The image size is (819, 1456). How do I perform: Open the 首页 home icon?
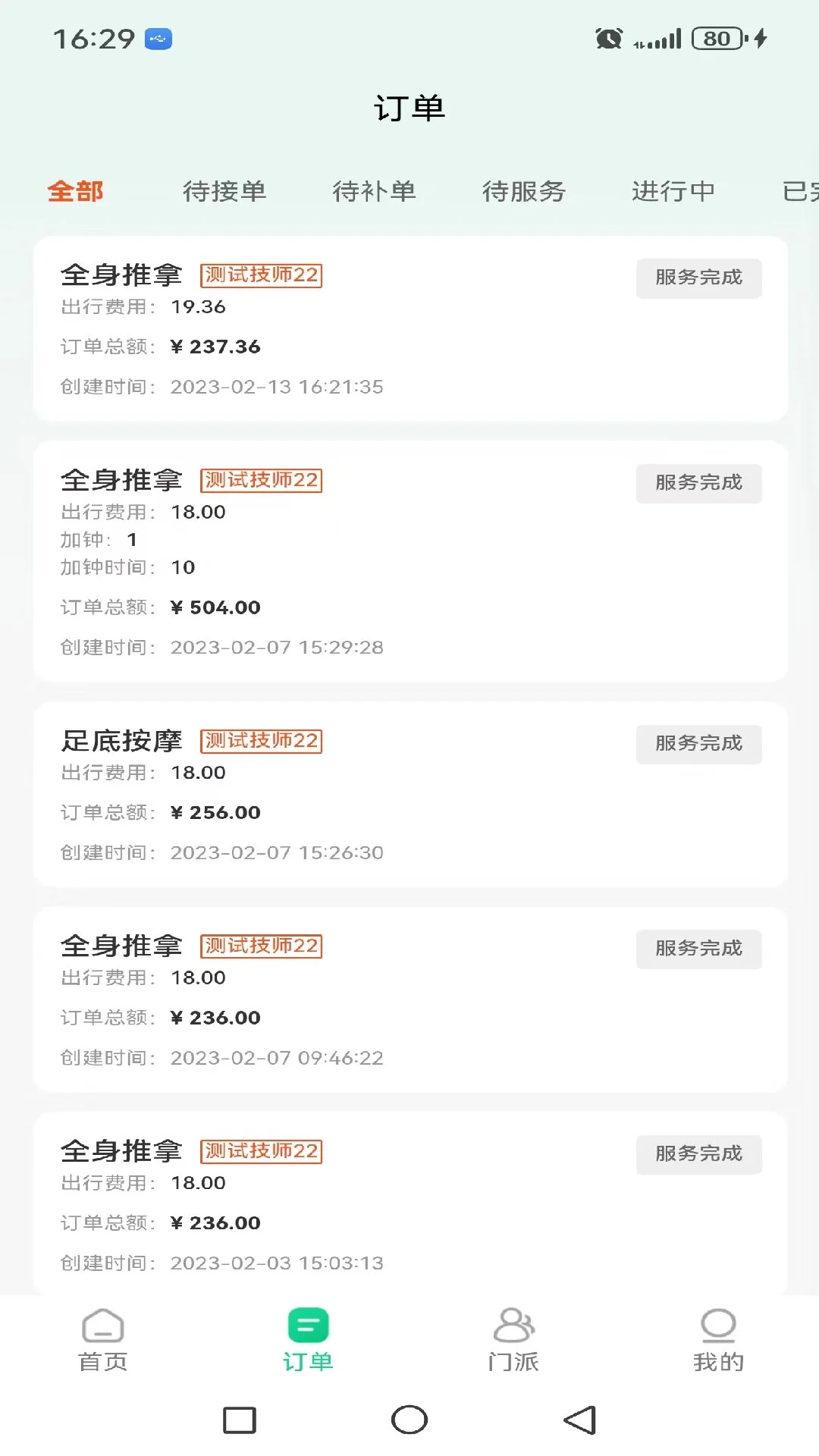tap(102, 1341)
